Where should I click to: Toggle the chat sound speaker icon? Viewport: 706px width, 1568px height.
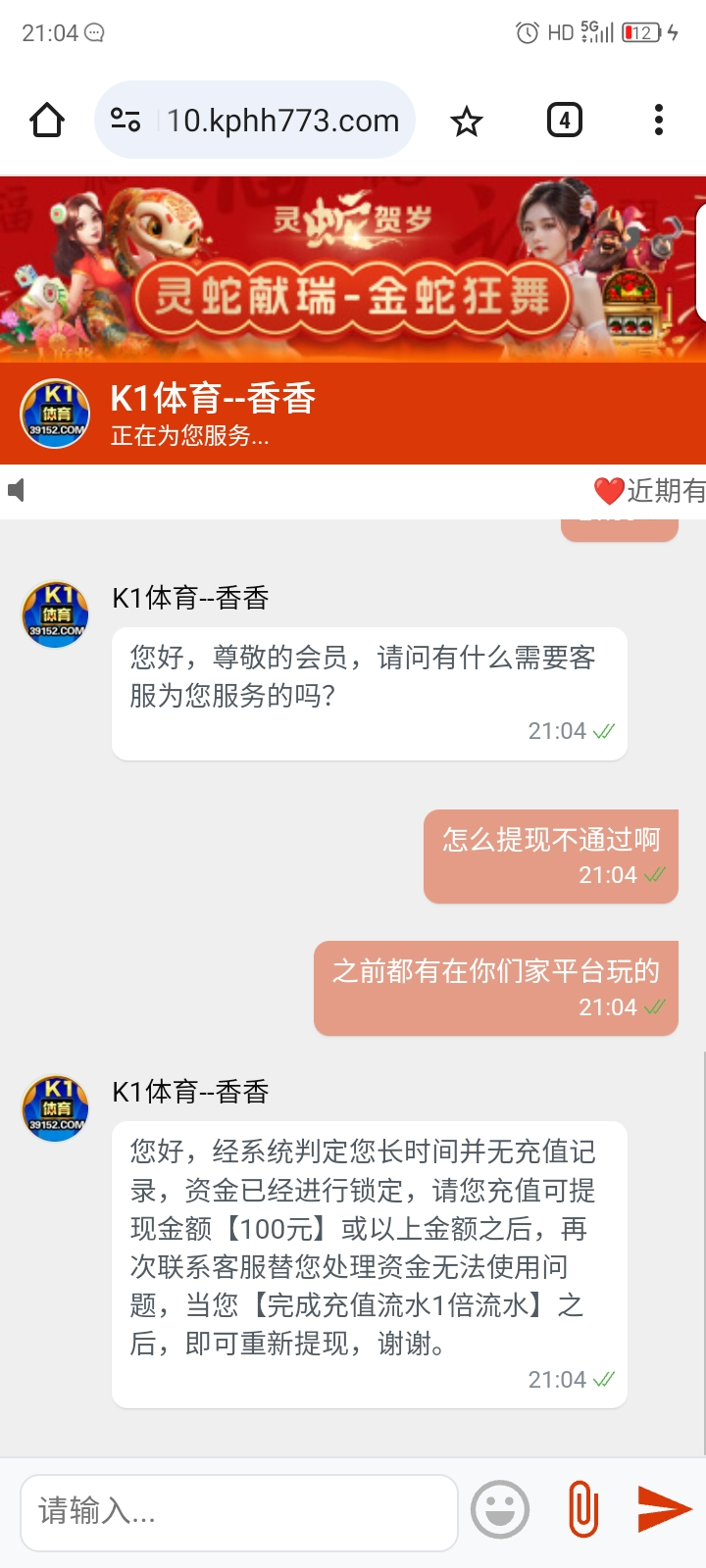point(17,490)
